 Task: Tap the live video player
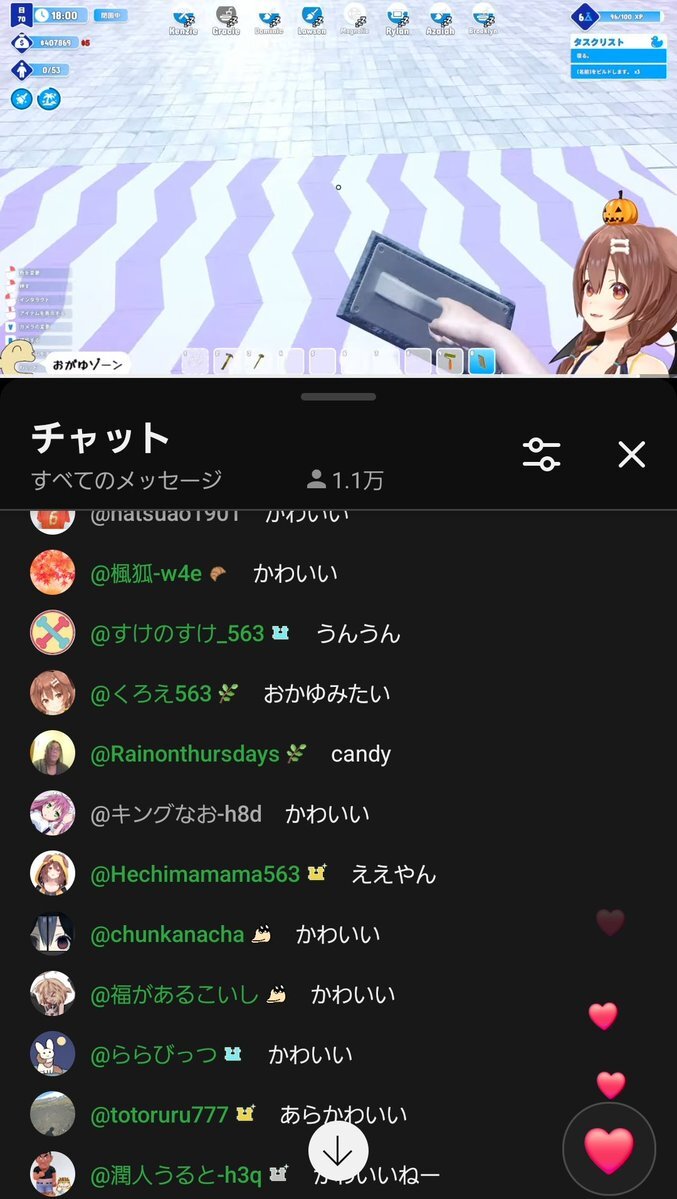click(338, 188)
